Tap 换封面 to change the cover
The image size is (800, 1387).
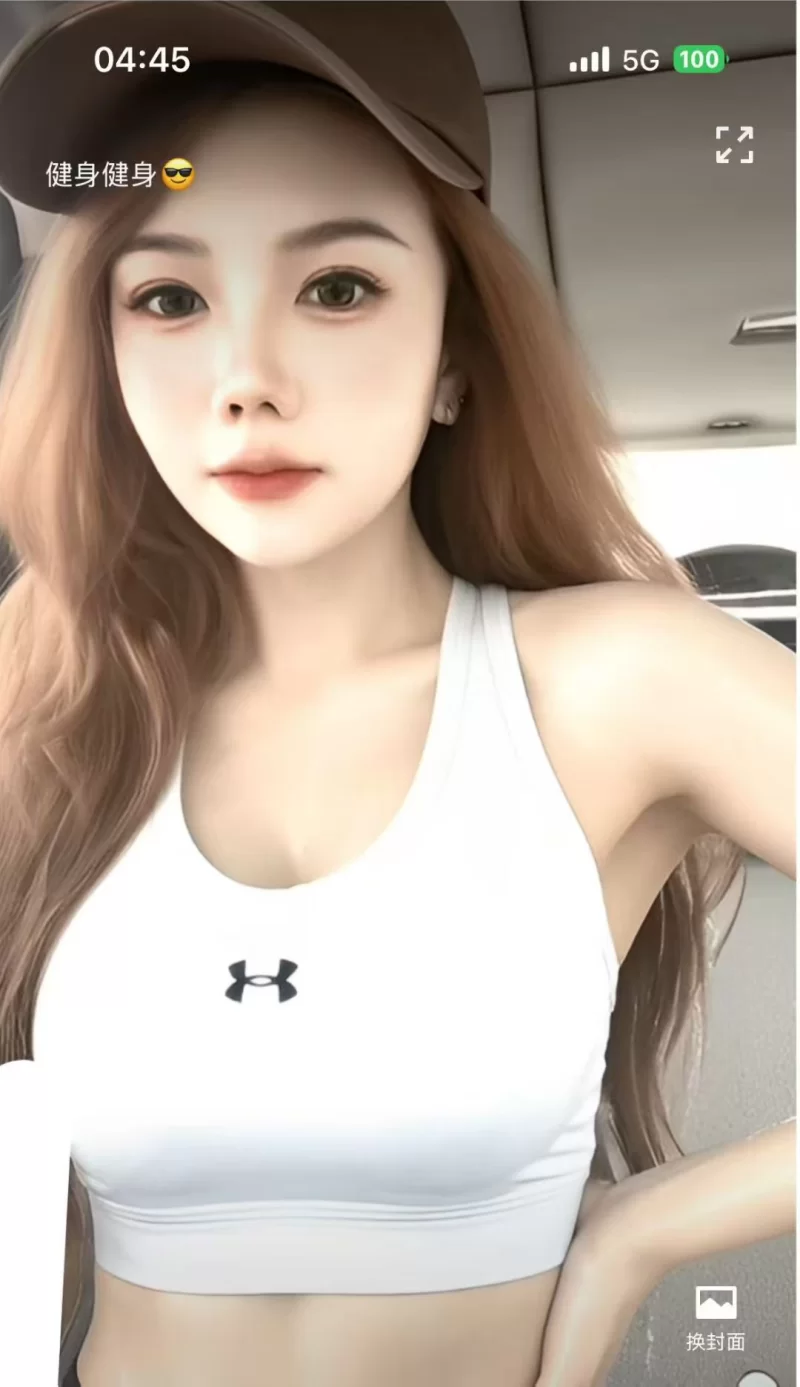[716, 1318]
